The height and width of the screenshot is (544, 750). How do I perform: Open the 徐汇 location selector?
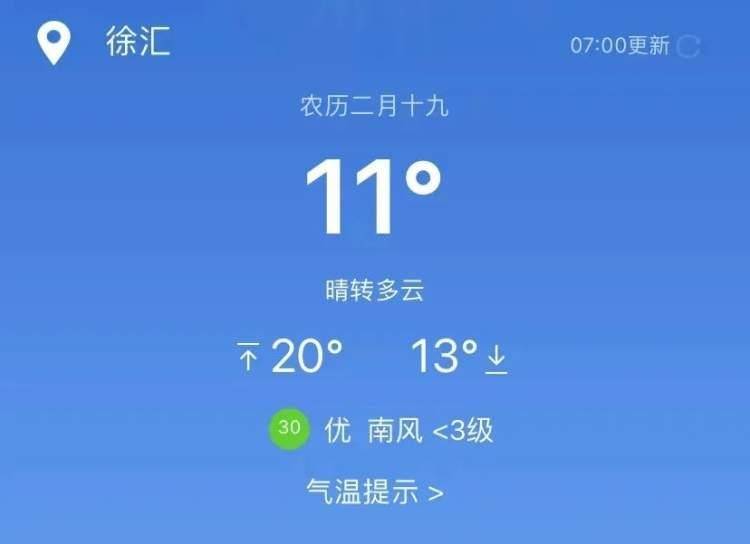click(x=137, y=42)
